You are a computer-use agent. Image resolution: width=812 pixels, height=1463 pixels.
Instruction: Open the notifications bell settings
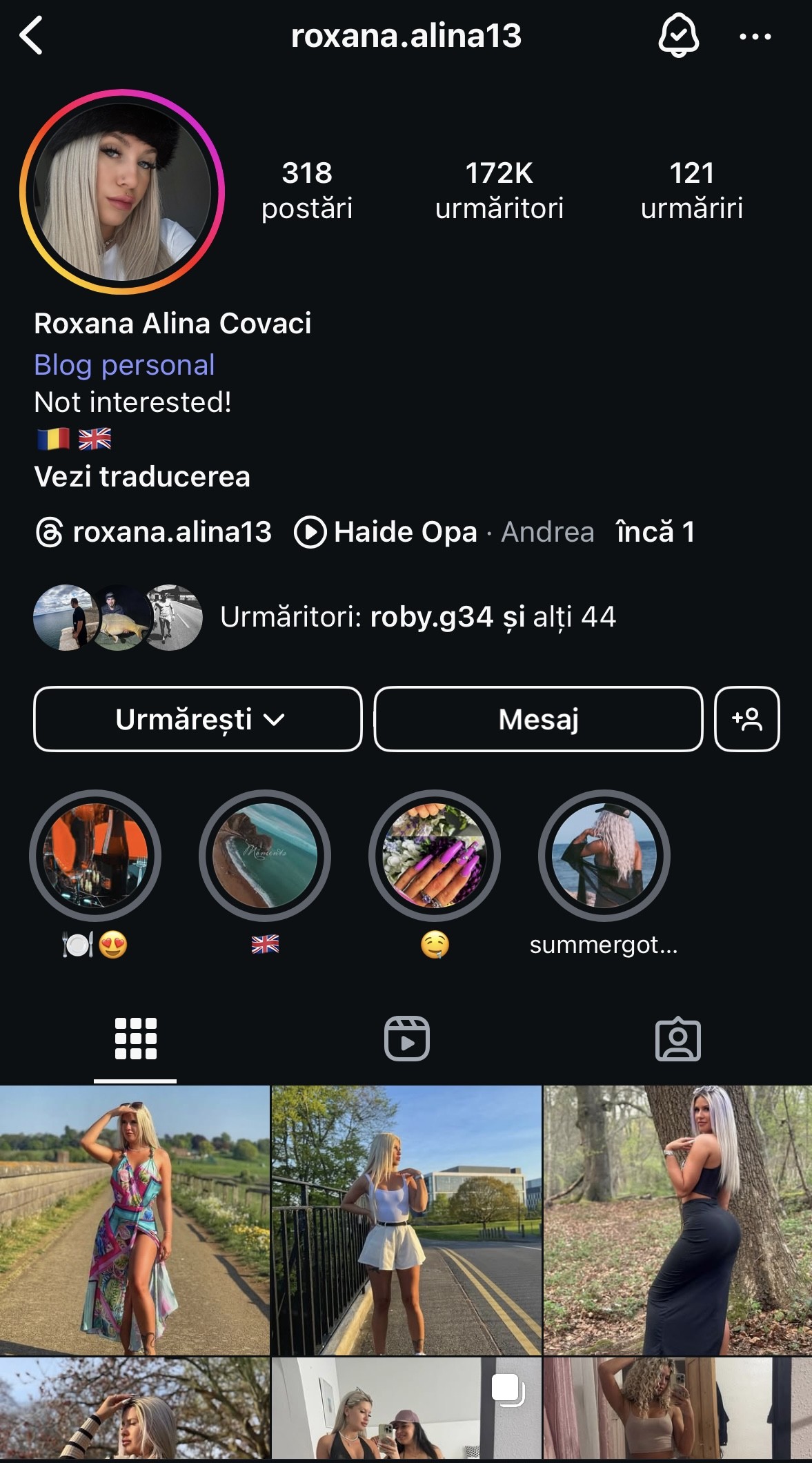[x=679, y=36]
